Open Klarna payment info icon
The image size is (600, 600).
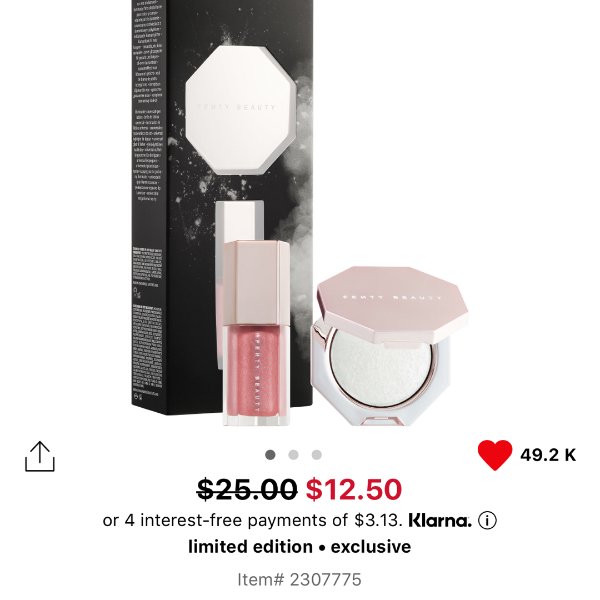tap(488, 520)
